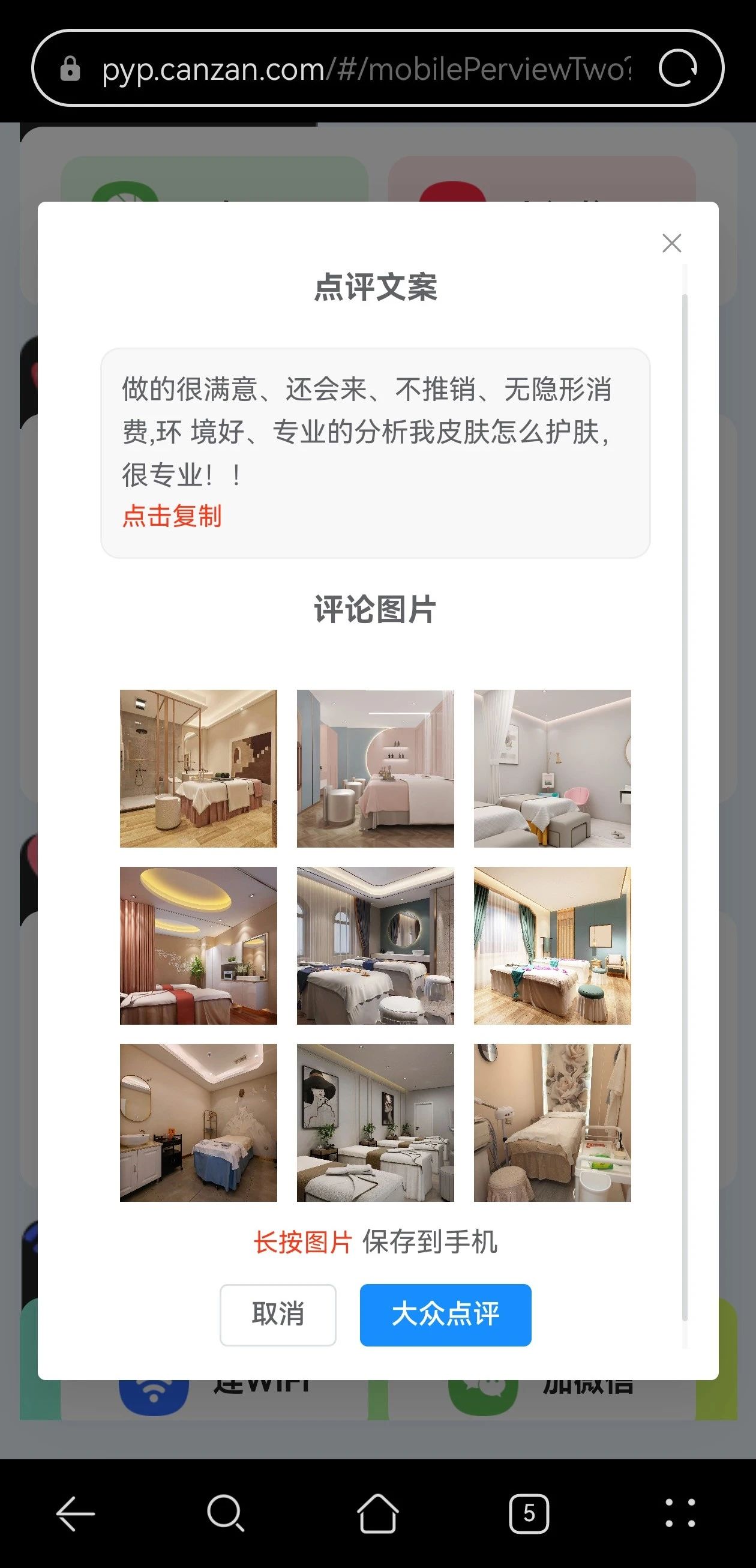Image resolution: width=756 pixels, height=1568 pixels.
Task: Open the photo with the pink chair
Action: click(552, 768)
